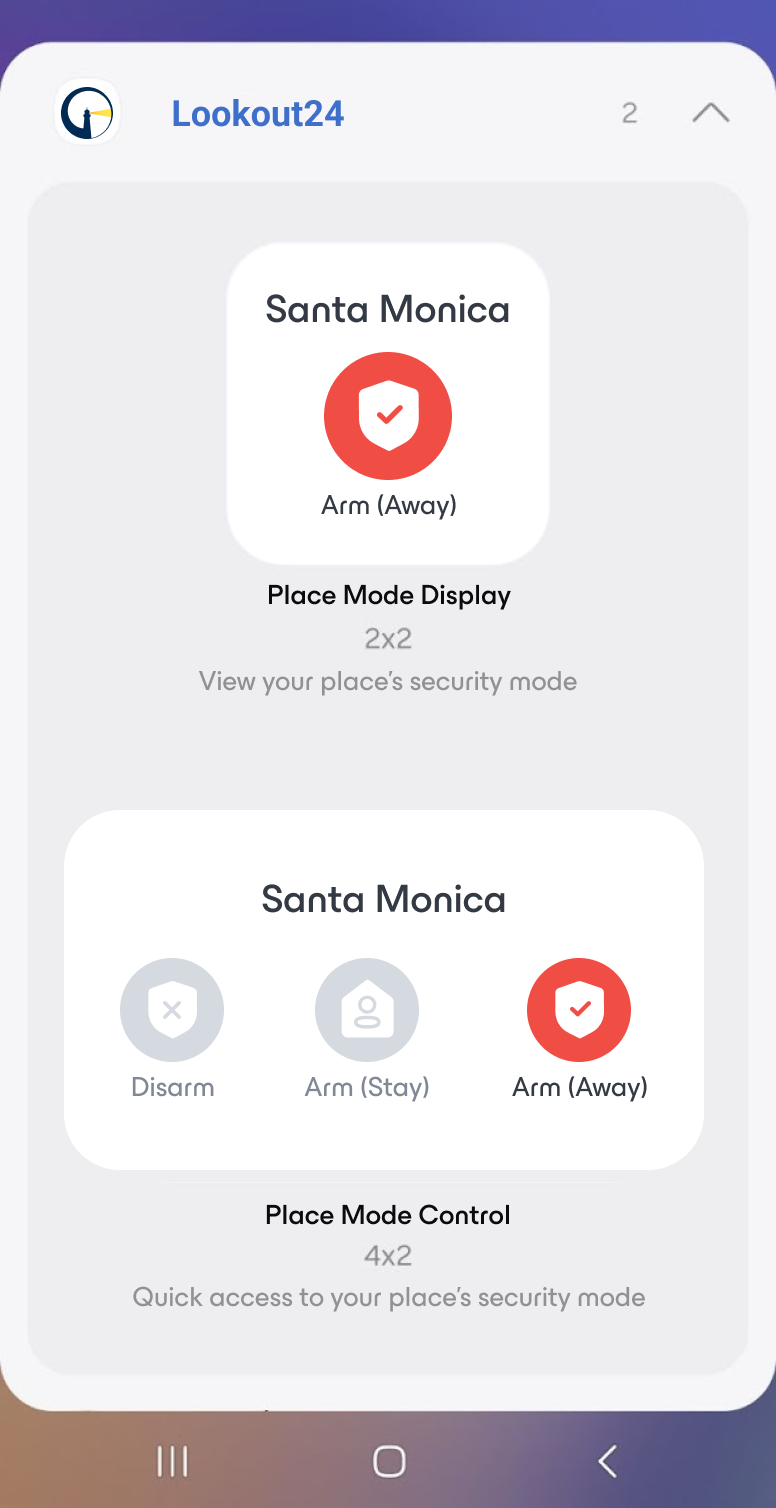Go back using the navigation bar

[607, 1461]
